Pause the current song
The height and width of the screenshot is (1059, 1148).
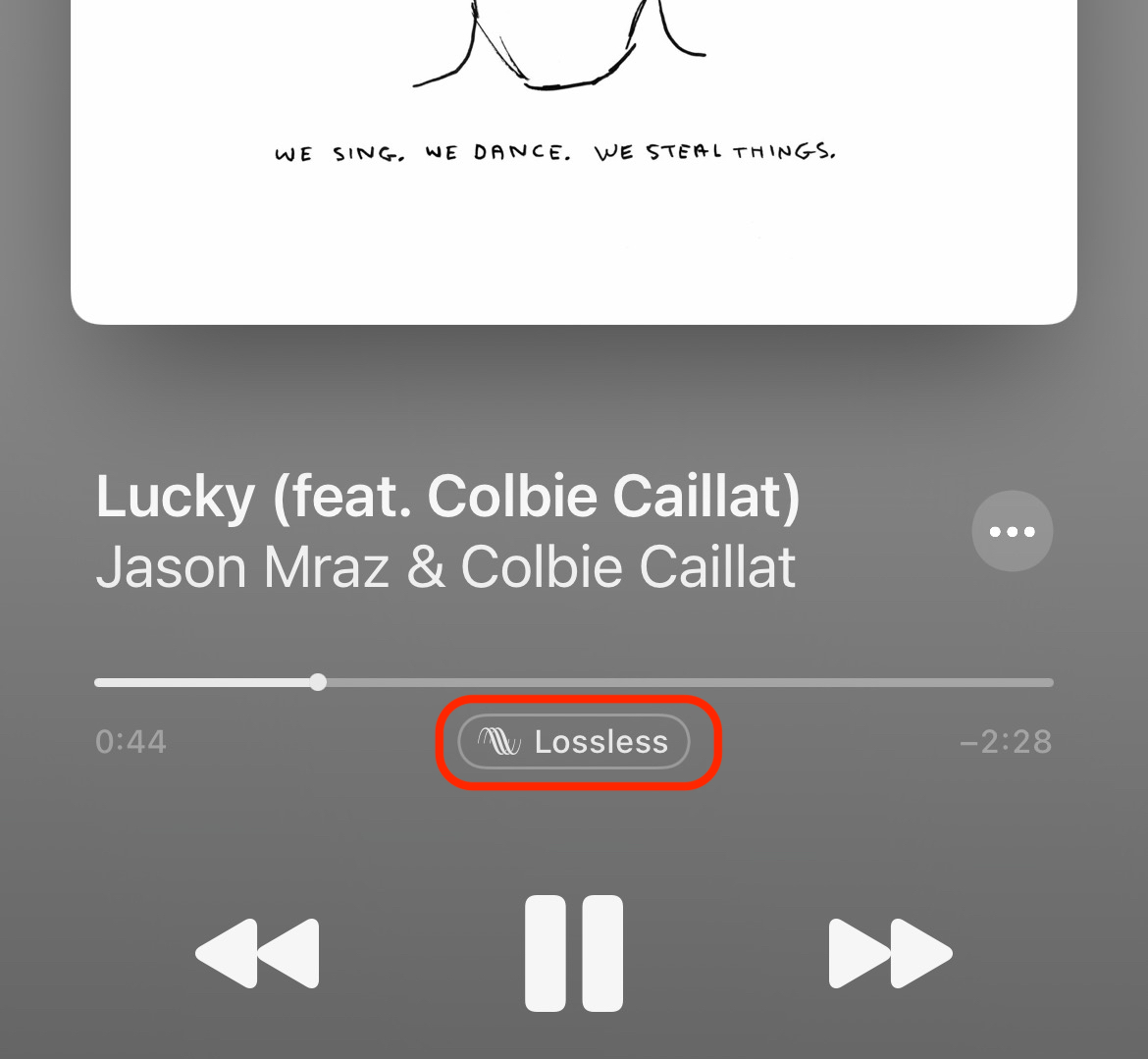tap(574, 952)
